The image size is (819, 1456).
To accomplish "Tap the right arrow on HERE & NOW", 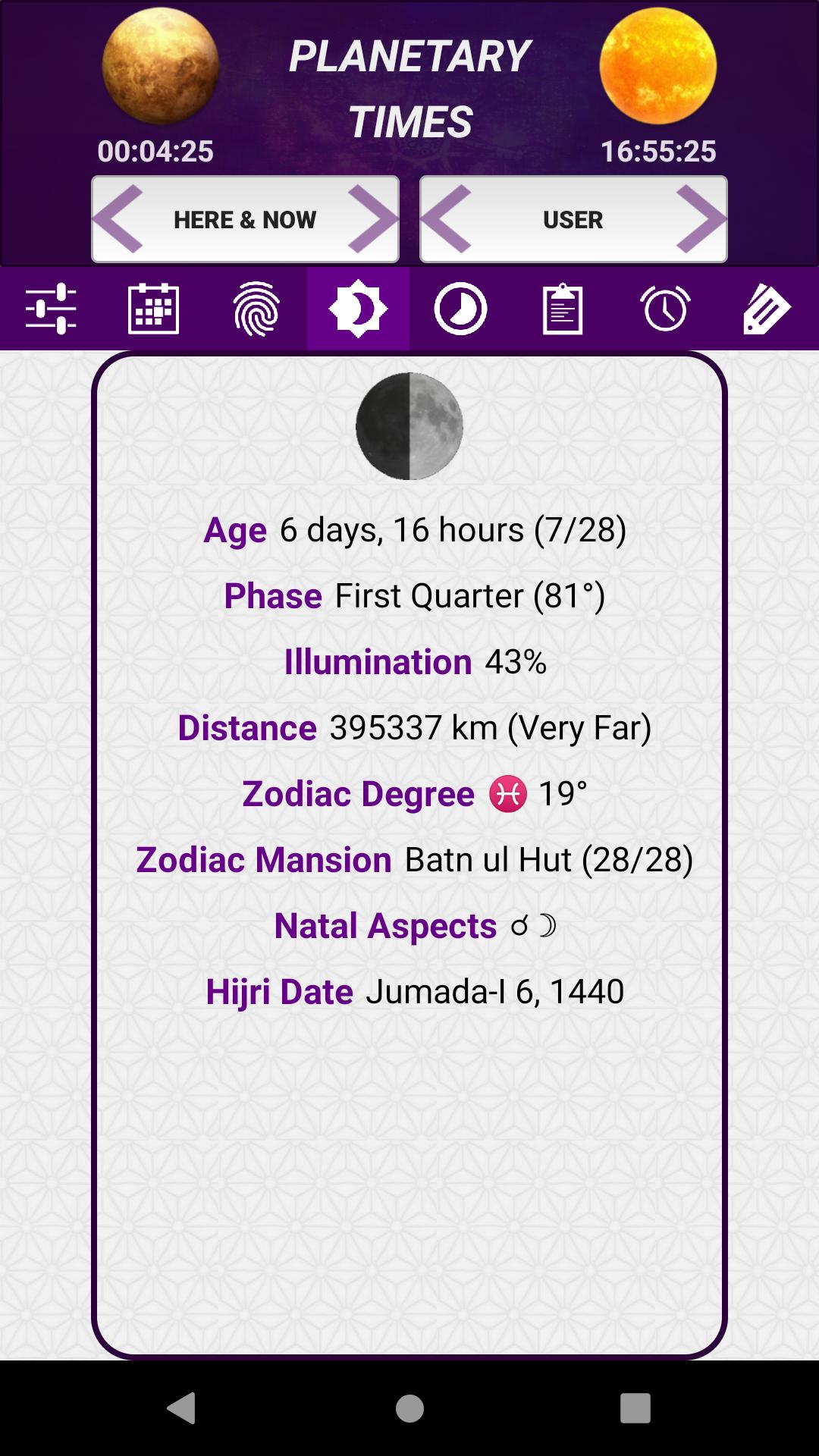I will 373,219.
